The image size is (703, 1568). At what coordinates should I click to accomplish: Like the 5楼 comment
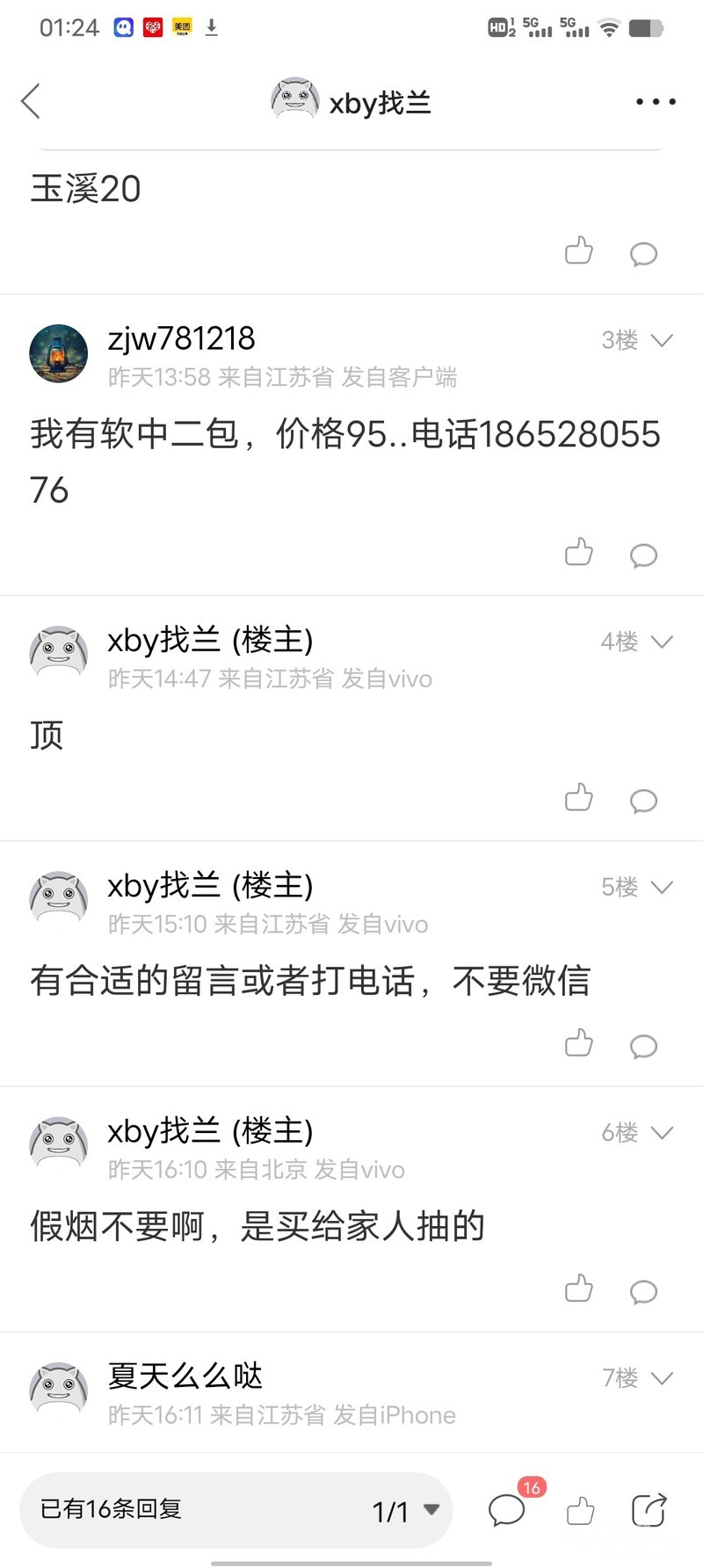[578, 1043]
